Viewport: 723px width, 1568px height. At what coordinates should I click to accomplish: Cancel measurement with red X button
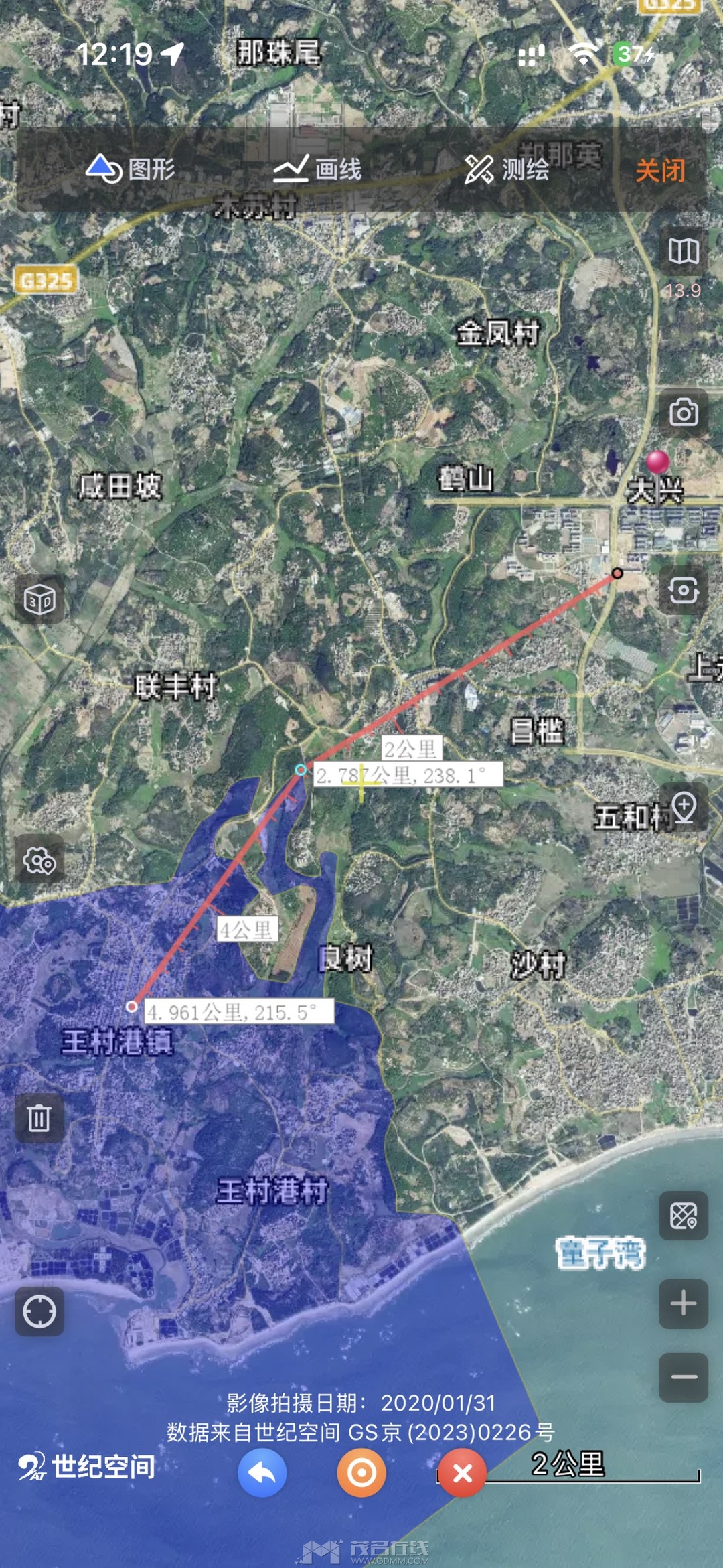click(x=462, y=1473)
